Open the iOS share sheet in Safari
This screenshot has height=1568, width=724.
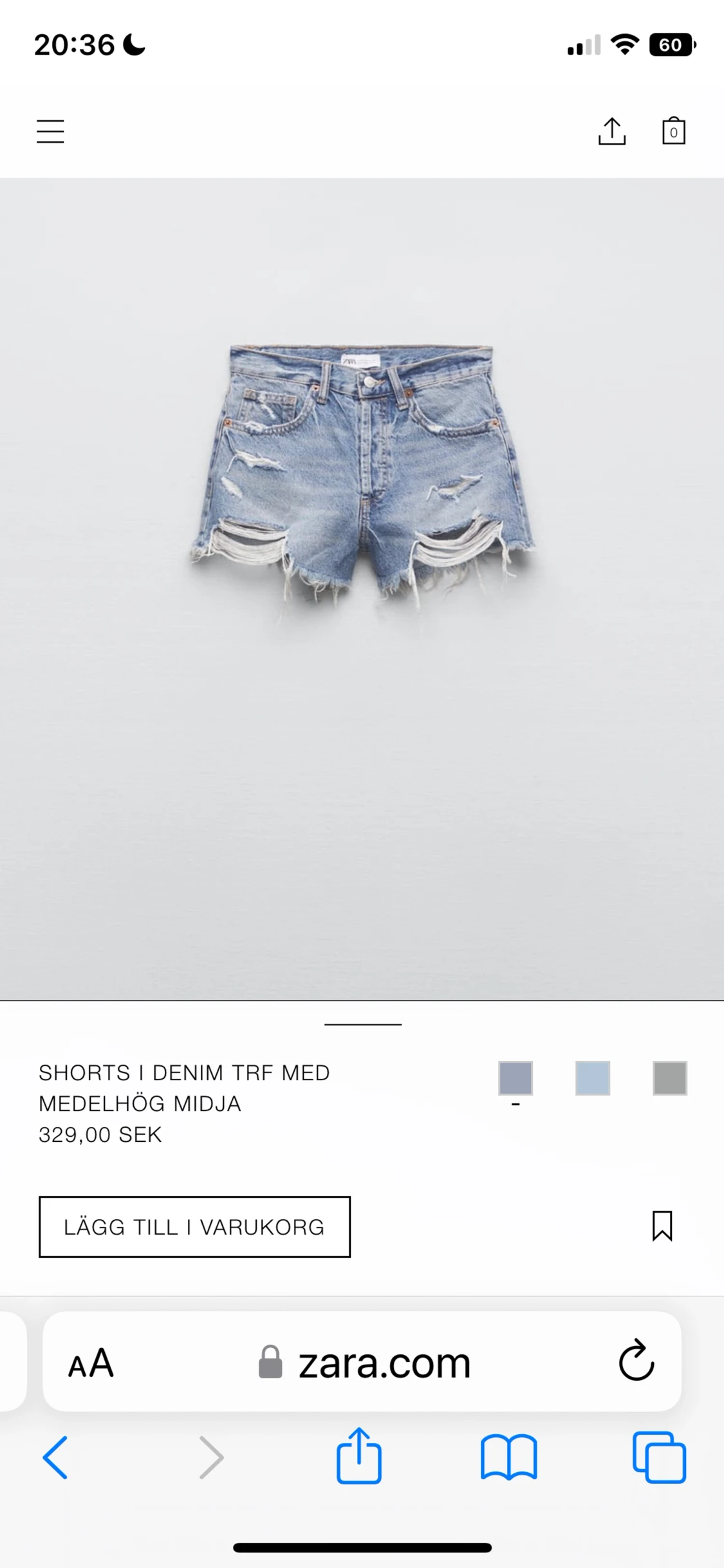pyautogui.click(x=359, y=1458)
